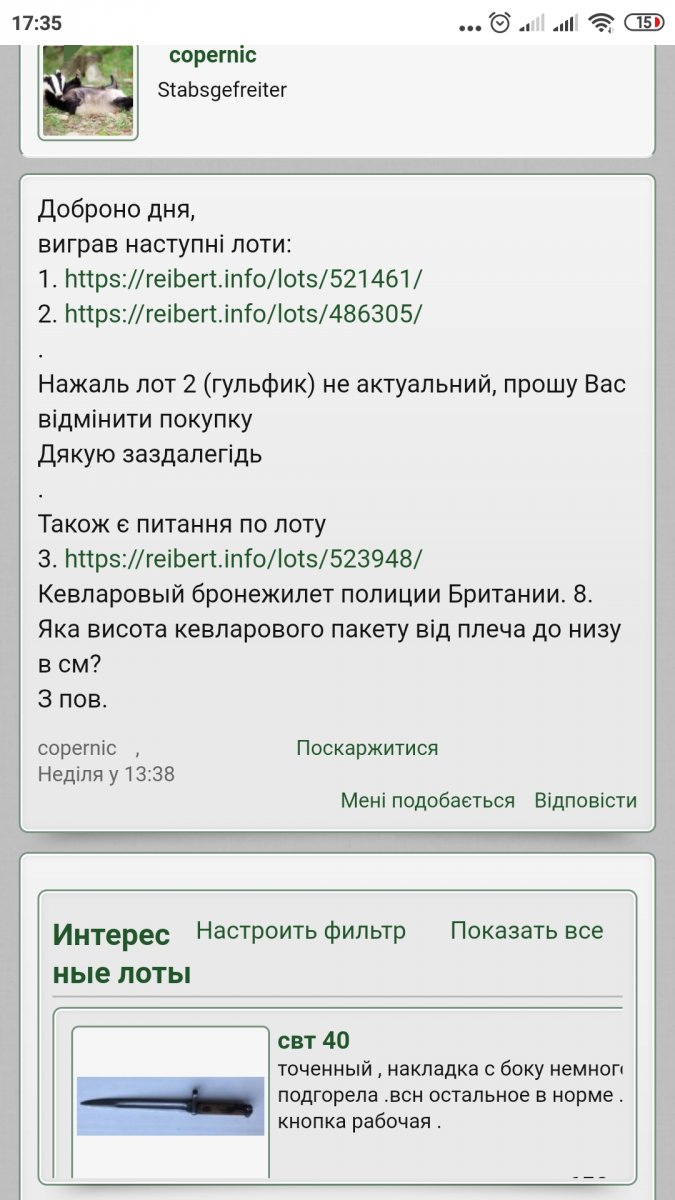Image resolution: width=675 pixels, height=1200 pixels.
Task: Tap Показать все lots
Action: coord(527,931)
